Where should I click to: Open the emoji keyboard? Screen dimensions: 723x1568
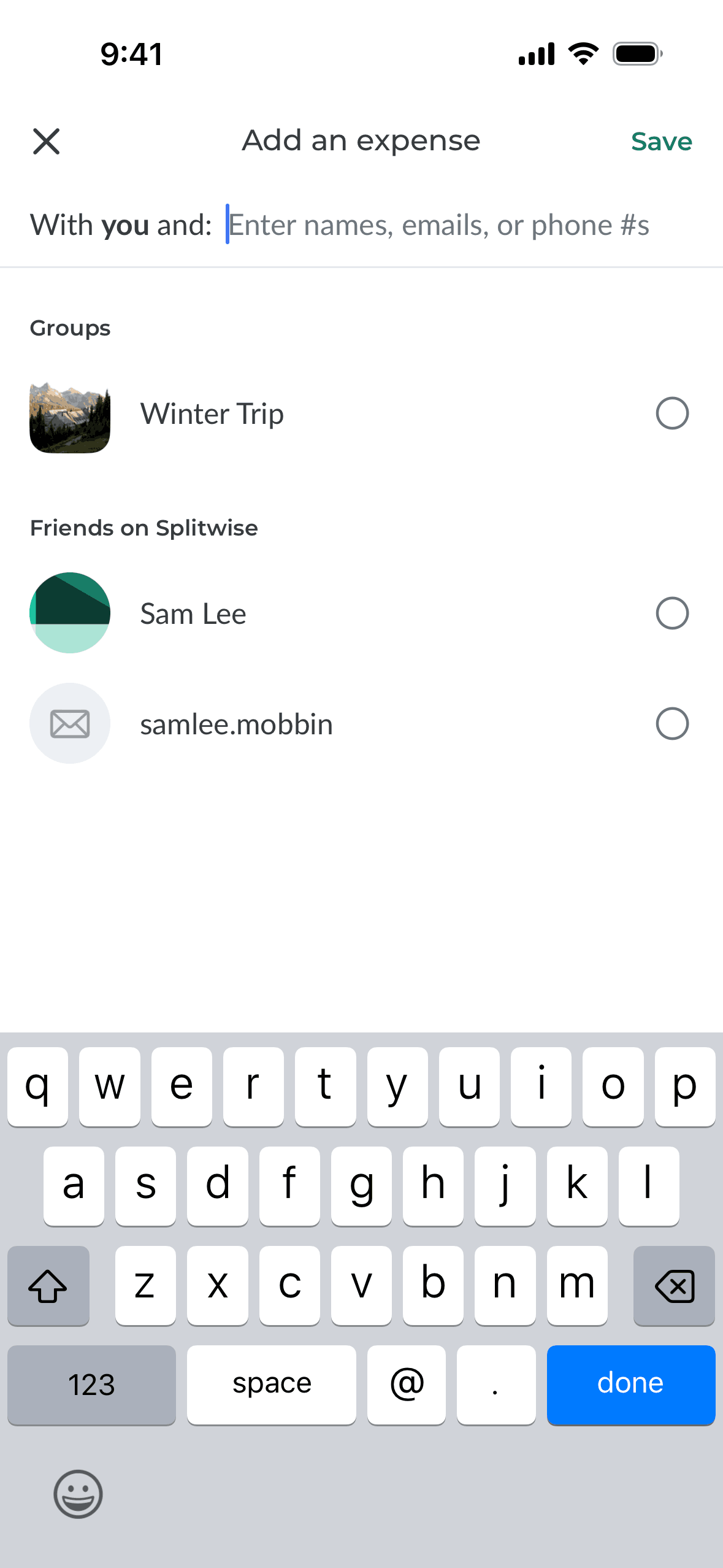pos(78,1493)
